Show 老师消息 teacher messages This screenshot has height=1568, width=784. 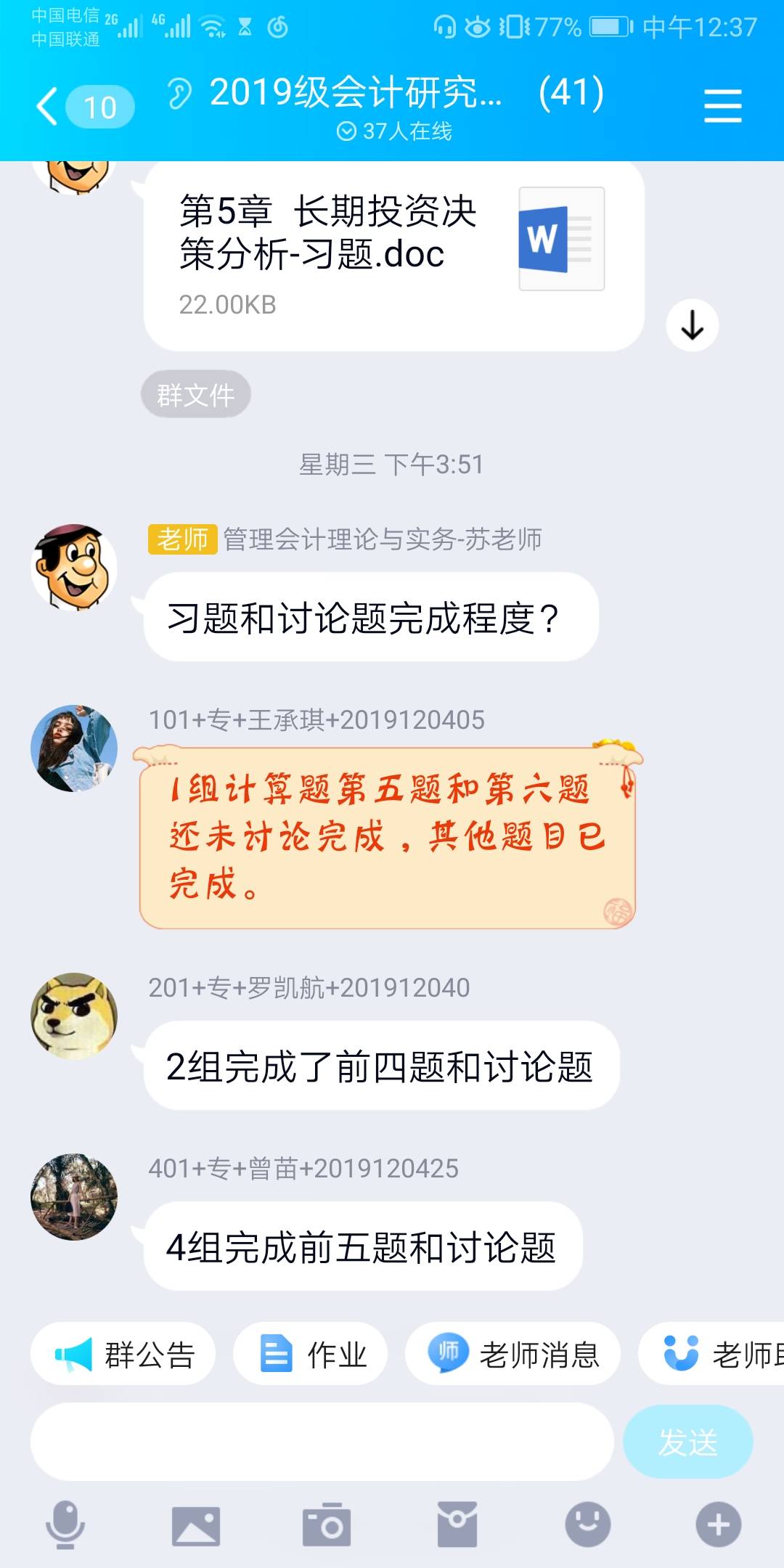(x=513, y=1355)
